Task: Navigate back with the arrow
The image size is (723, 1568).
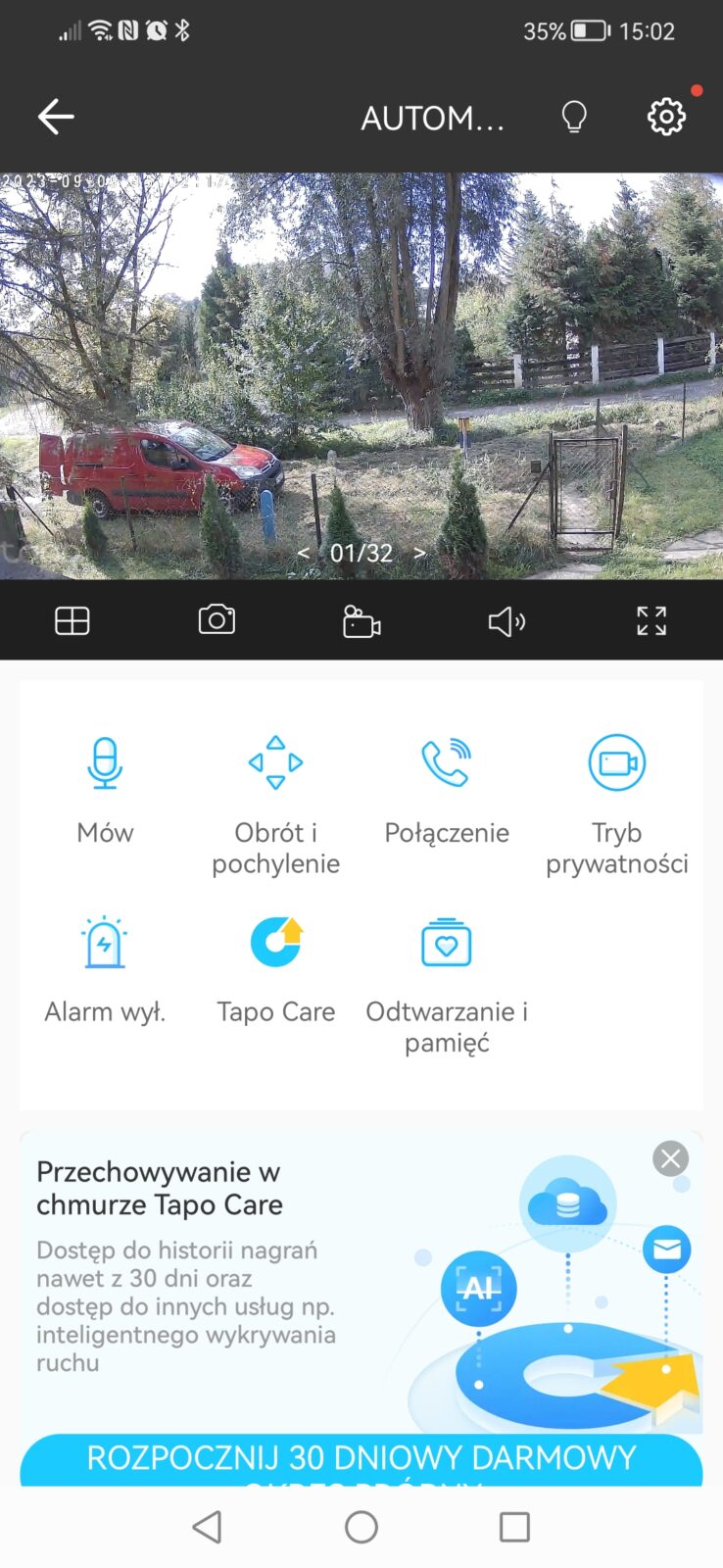Action: tap(55, 116)
